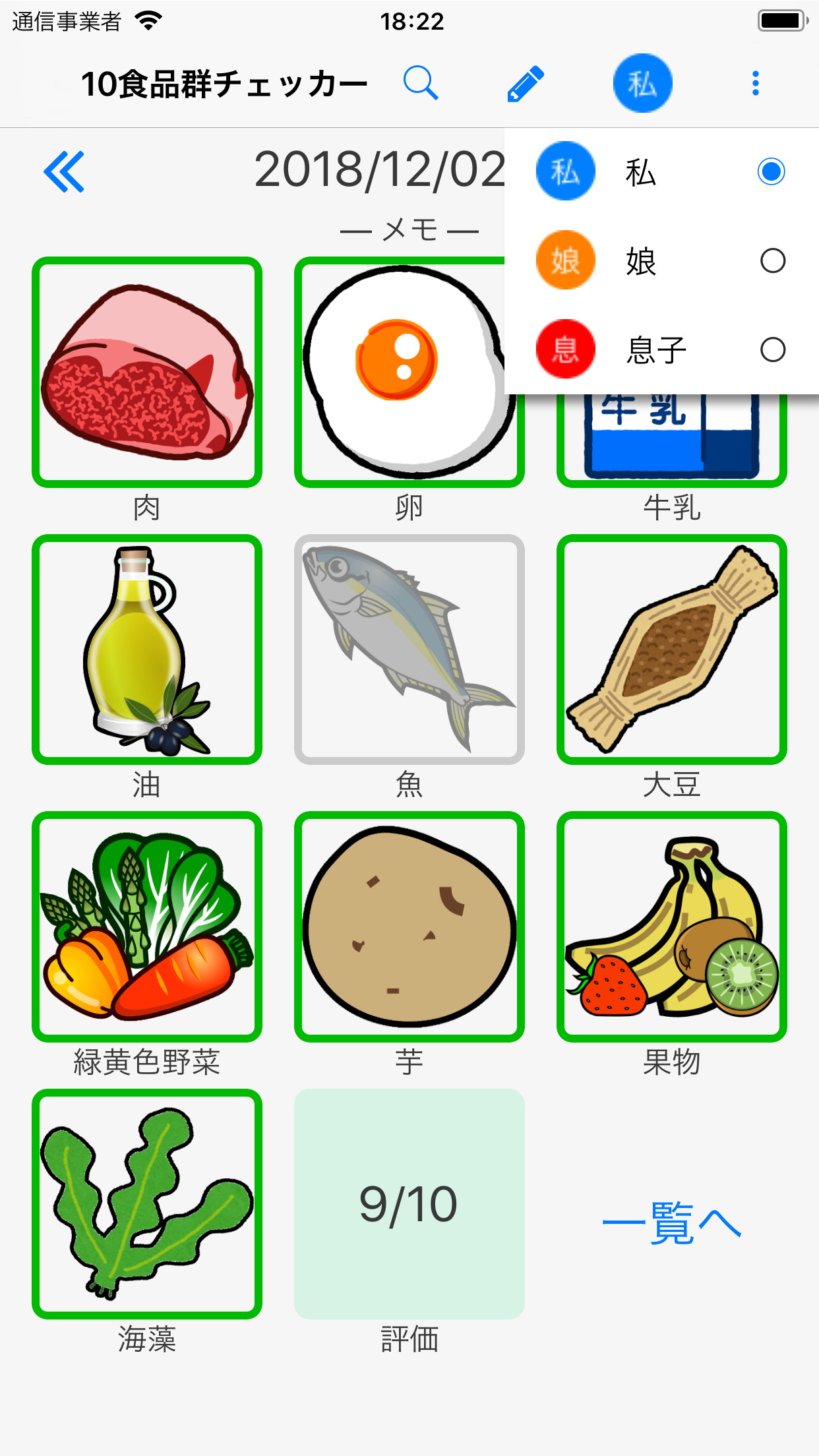Switch to the 娘 profile
819x1456 pixels.
pos(659,260)
